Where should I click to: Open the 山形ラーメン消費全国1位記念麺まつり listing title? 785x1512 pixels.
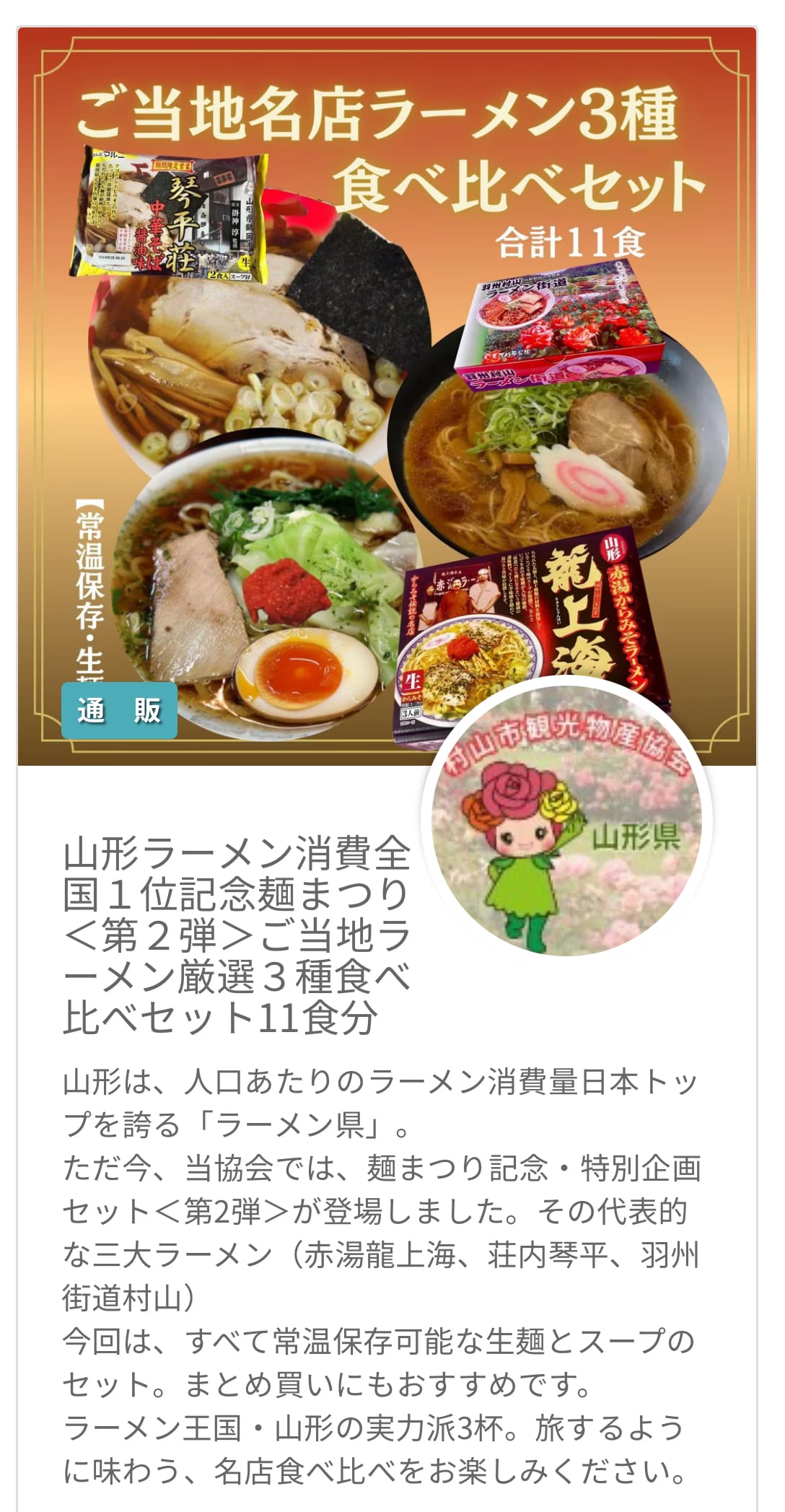click(x=237, y=935)
